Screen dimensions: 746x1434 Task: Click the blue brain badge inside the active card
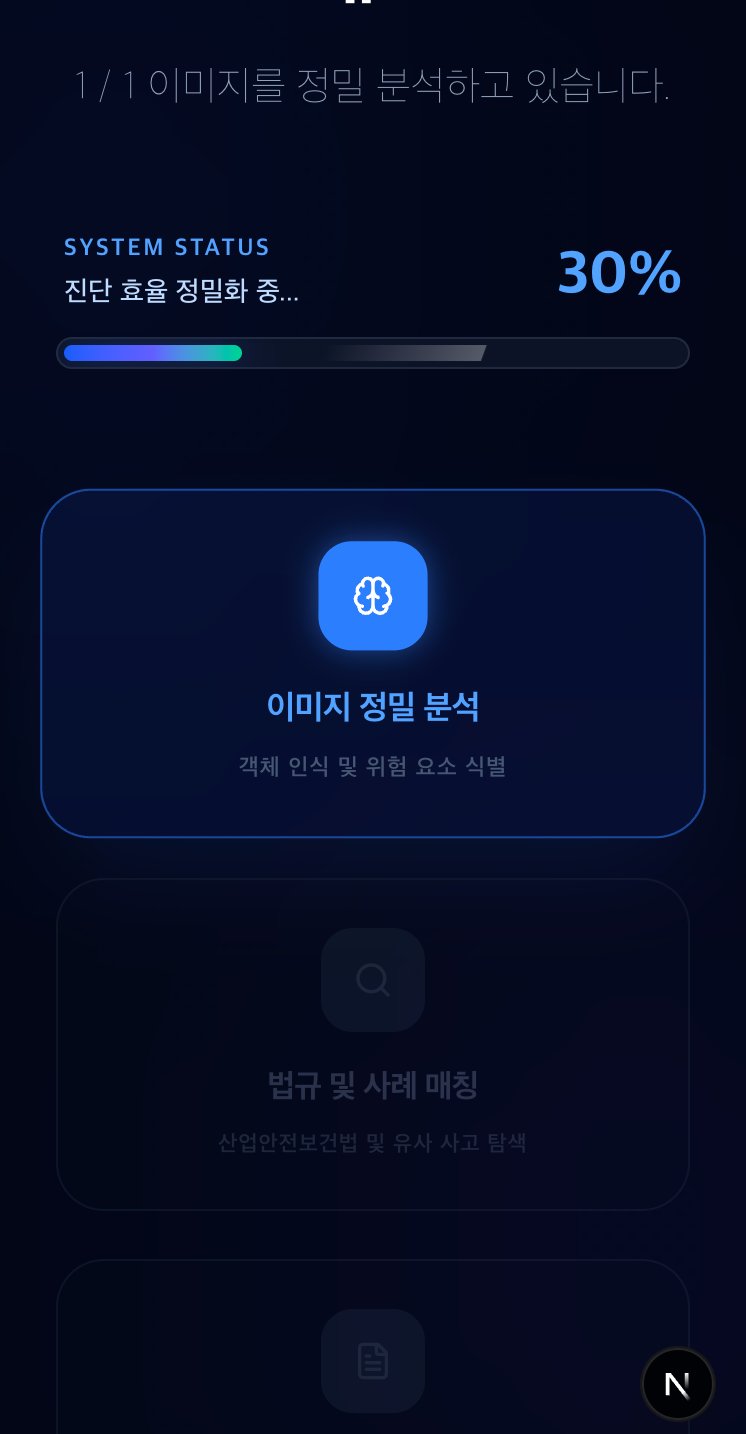point(373,595)
